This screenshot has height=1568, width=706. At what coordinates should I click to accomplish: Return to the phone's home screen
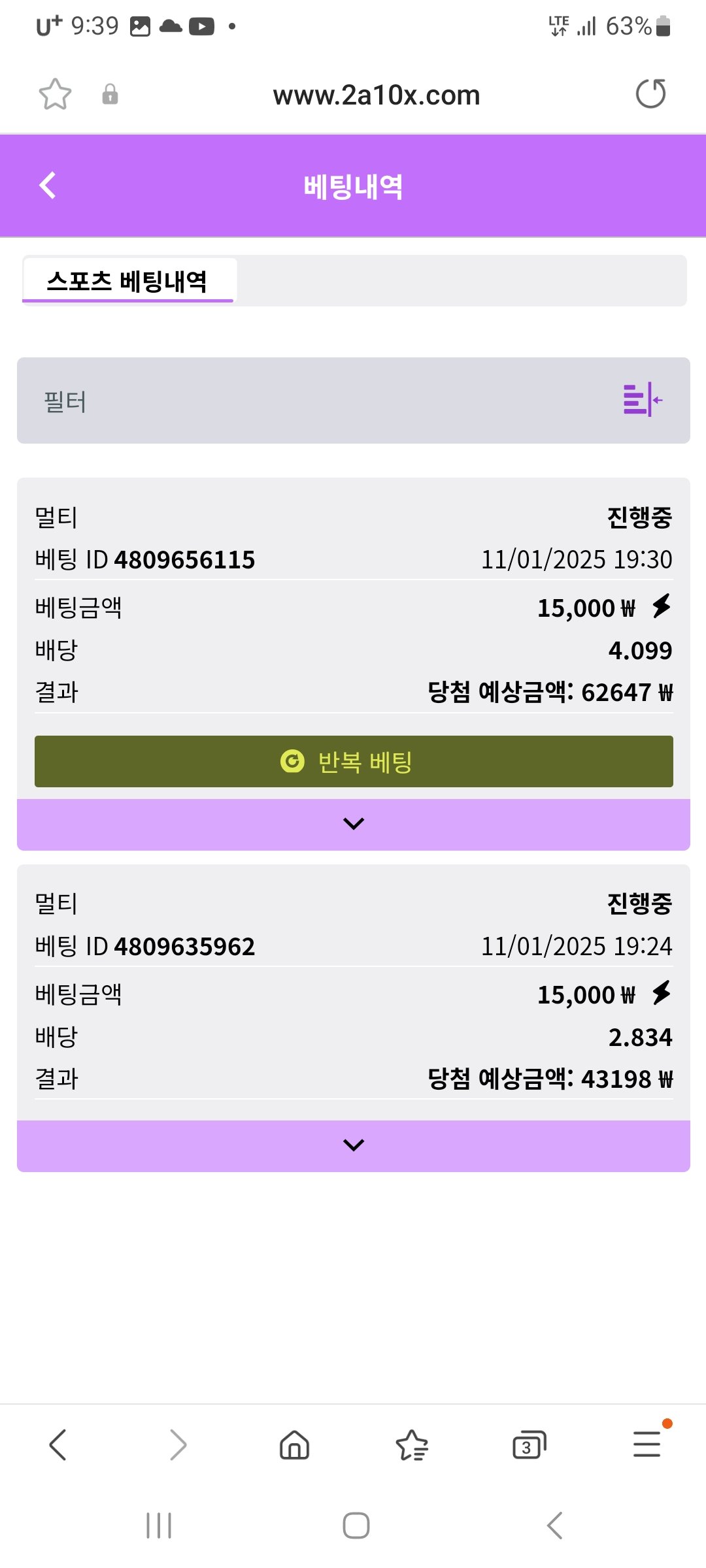[x=356, y=1526]
